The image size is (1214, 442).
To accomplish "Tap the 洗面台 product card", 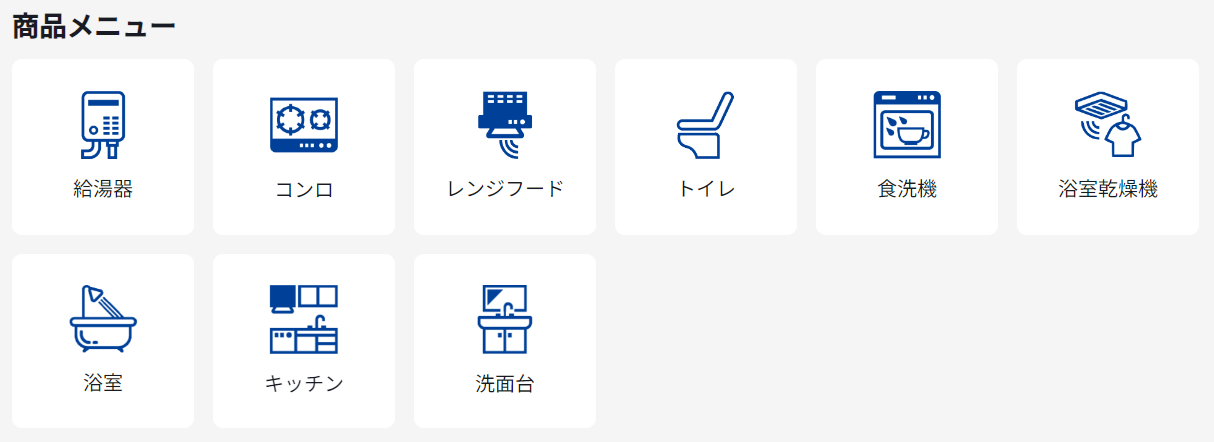I will pos(505,341).
